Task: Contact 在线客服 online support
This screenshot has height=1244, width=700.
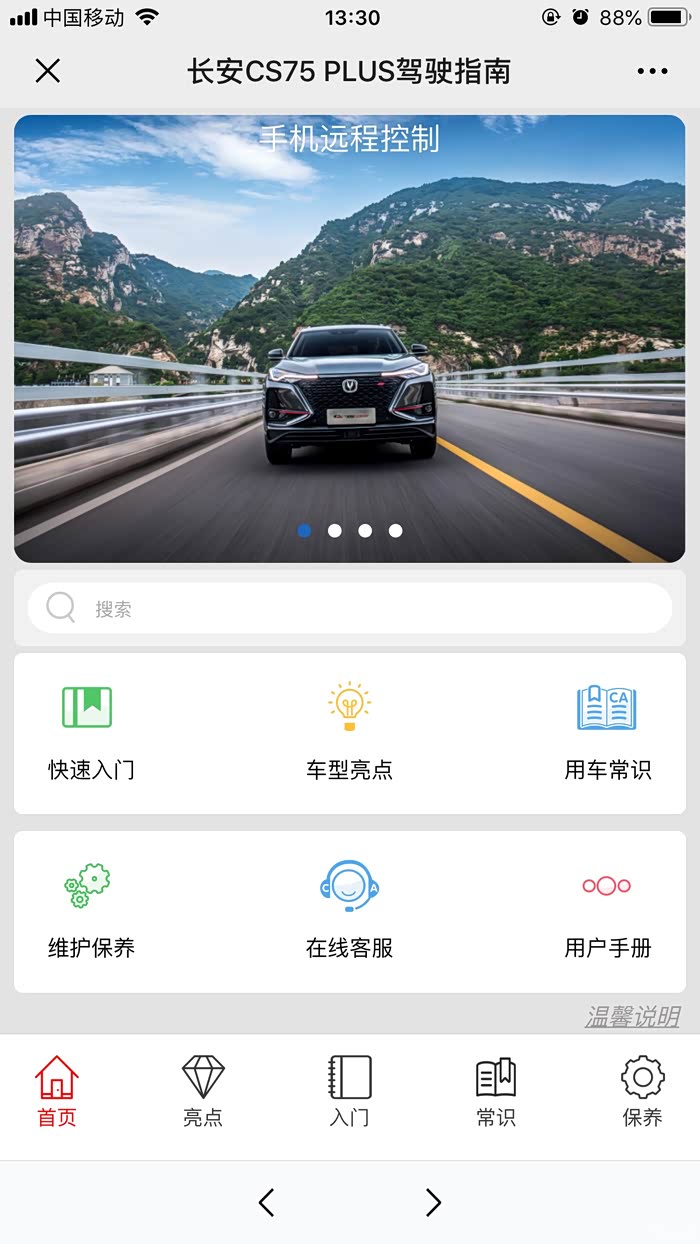Action: [x=349, y=910]
